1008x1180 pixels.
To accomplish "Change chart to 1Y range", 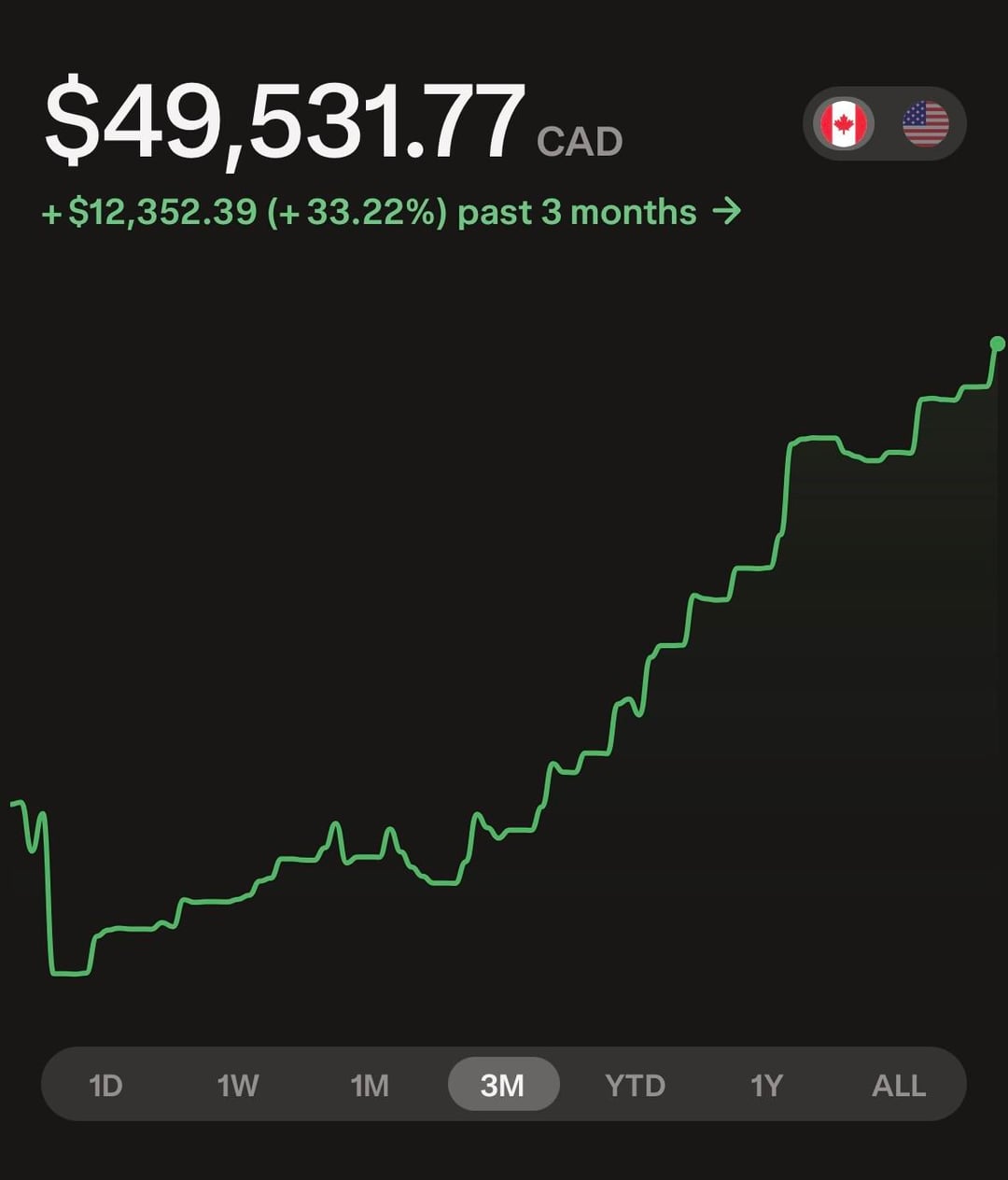I will [766, 1086].
